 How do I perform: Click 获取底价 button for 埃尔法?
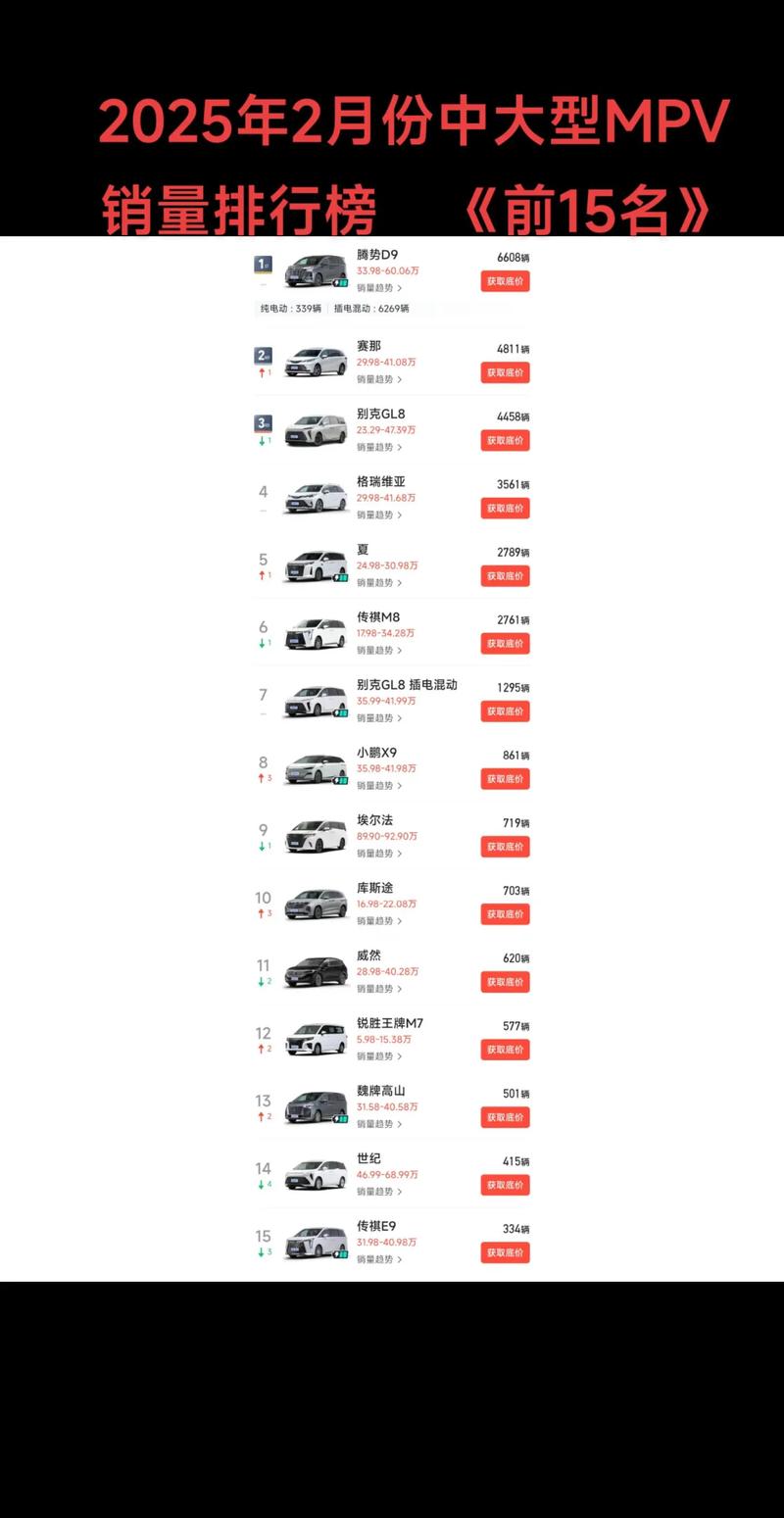pos(504,846)
